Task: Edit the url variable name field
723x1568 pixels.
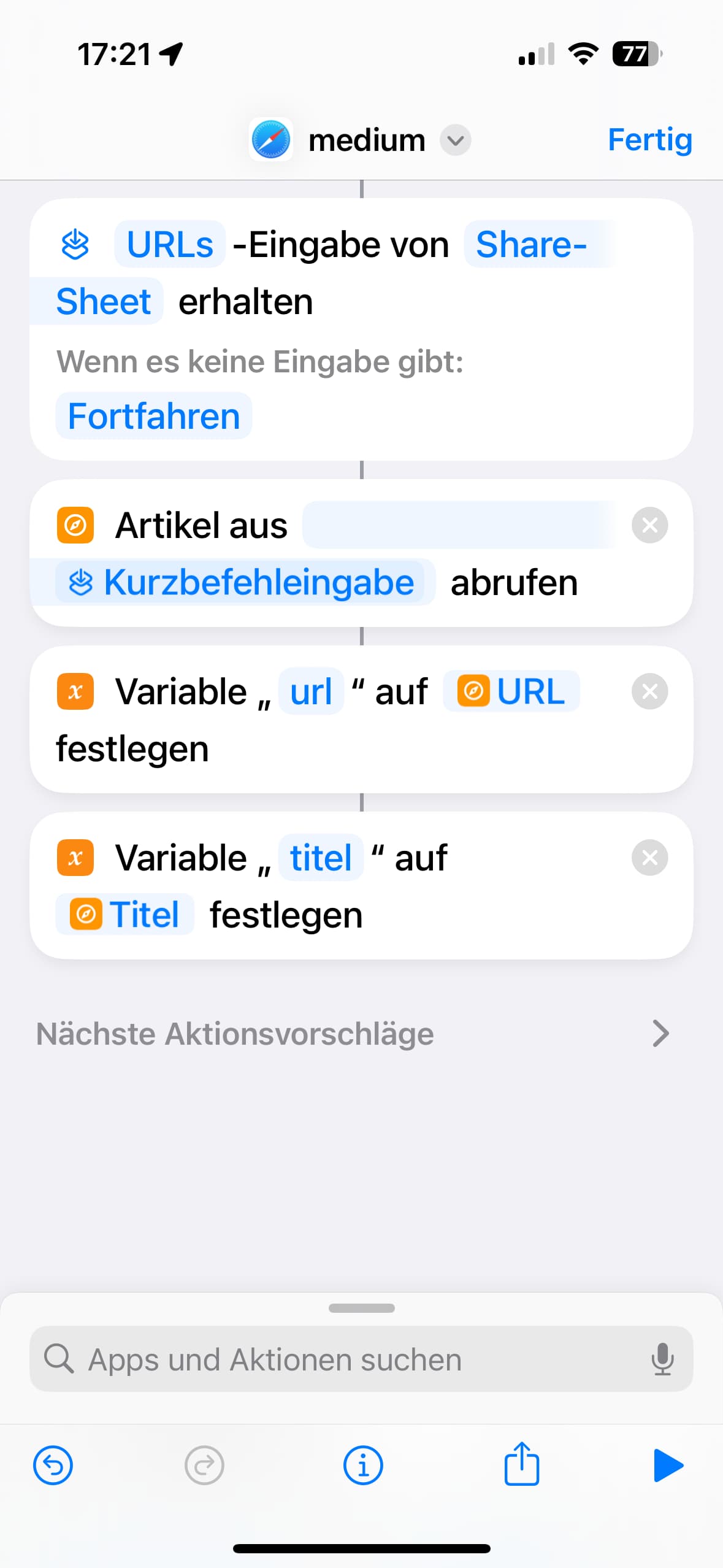Action: tap(311, 691)
